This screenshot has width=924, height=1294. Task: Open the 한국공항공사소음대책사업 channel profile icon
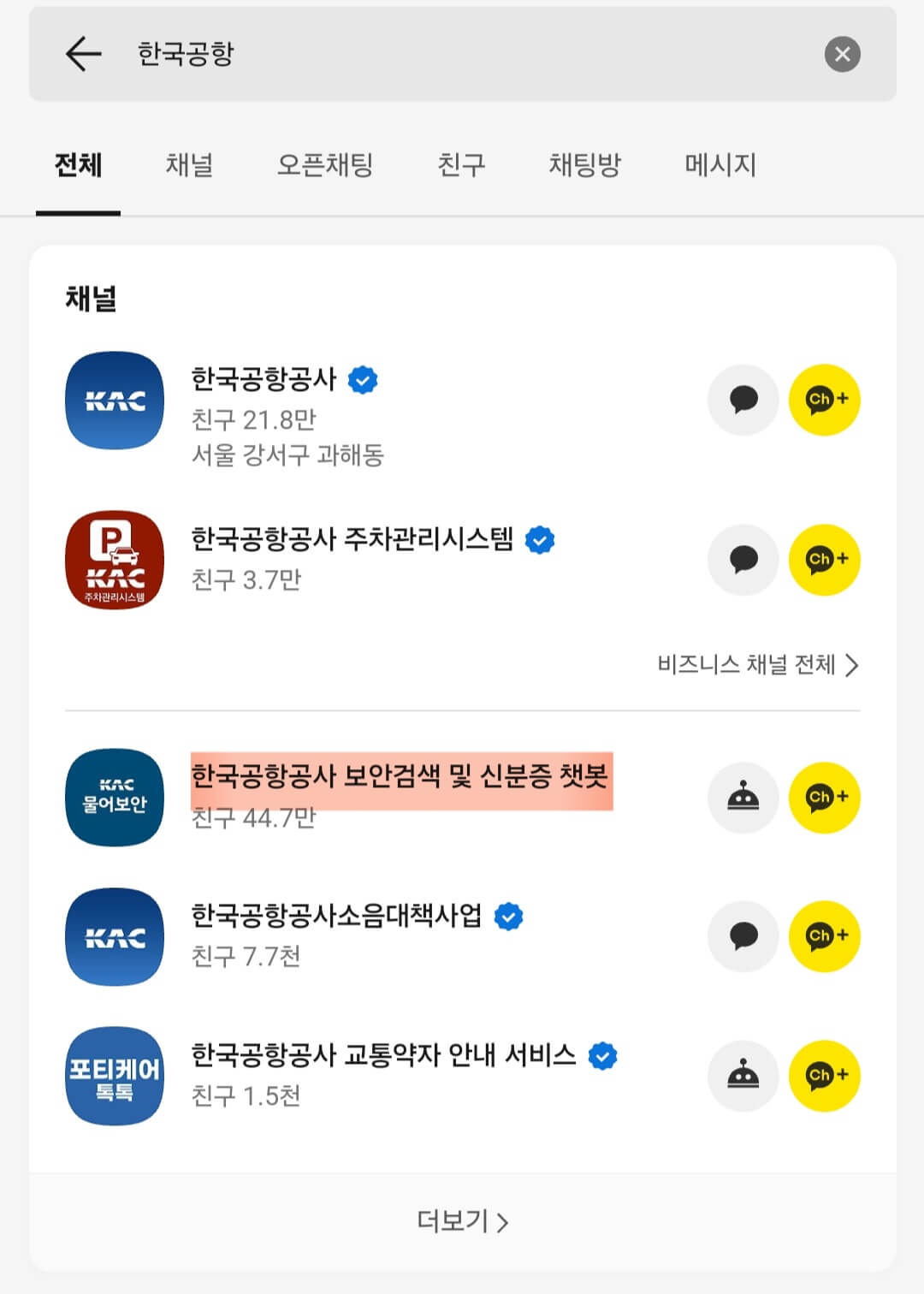pyautogui.click(x=113, y=937)
